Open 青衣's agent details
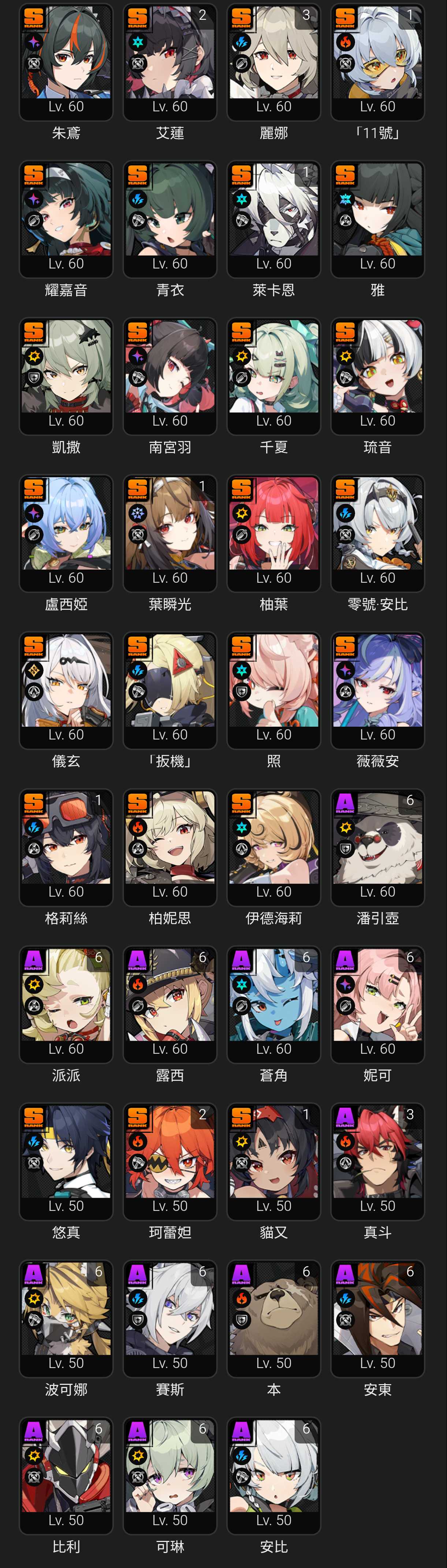Viewport: 447px width, 1568px height. (x=170, y=218)
